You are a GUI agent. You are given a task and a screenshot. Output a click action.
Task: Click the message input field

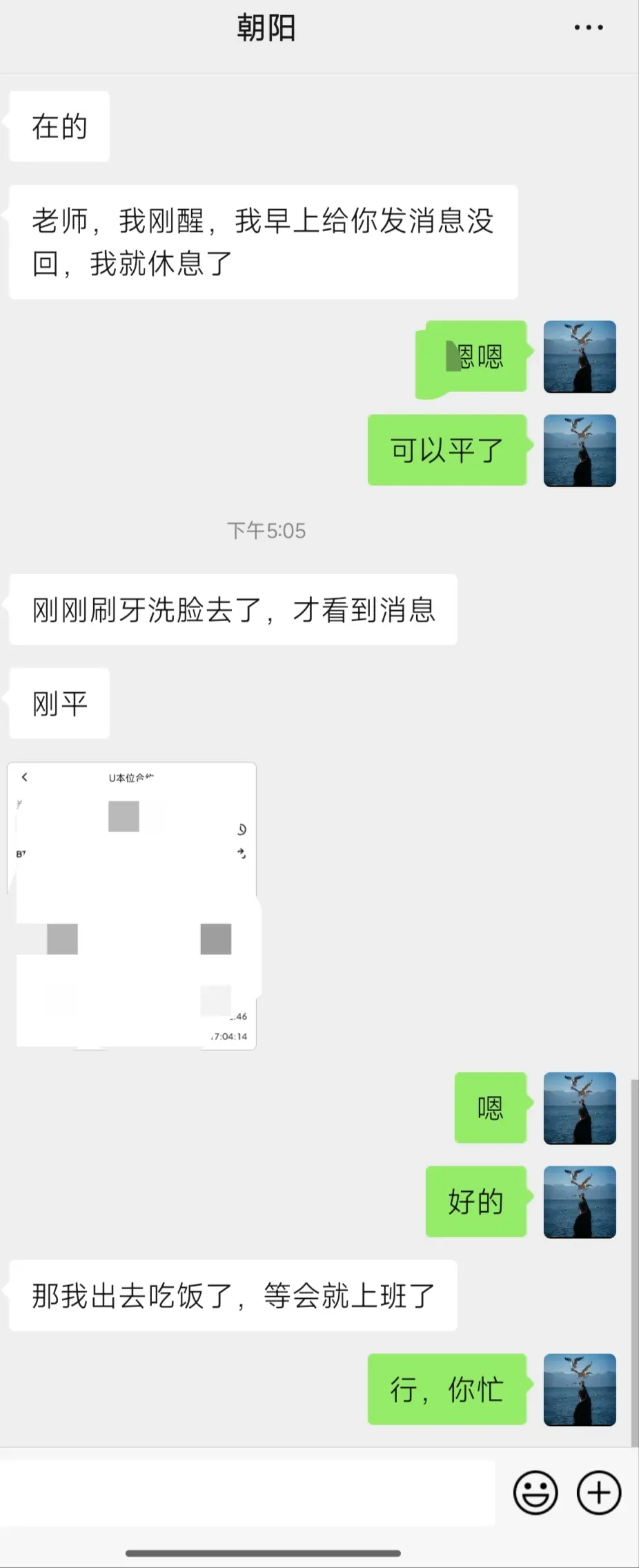pos(248,1491)
